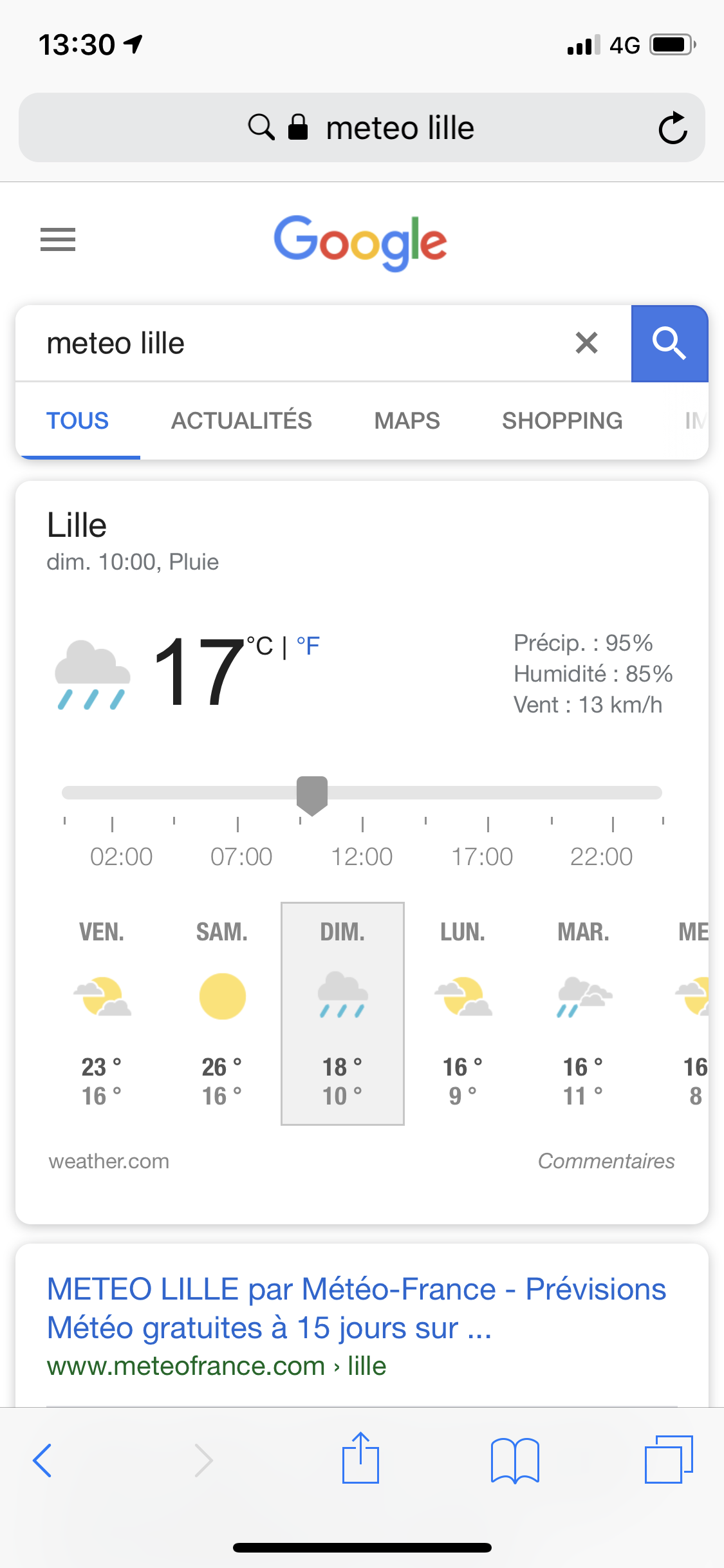Open the Météo-France METEO LILLE result

pos(357,1308)
